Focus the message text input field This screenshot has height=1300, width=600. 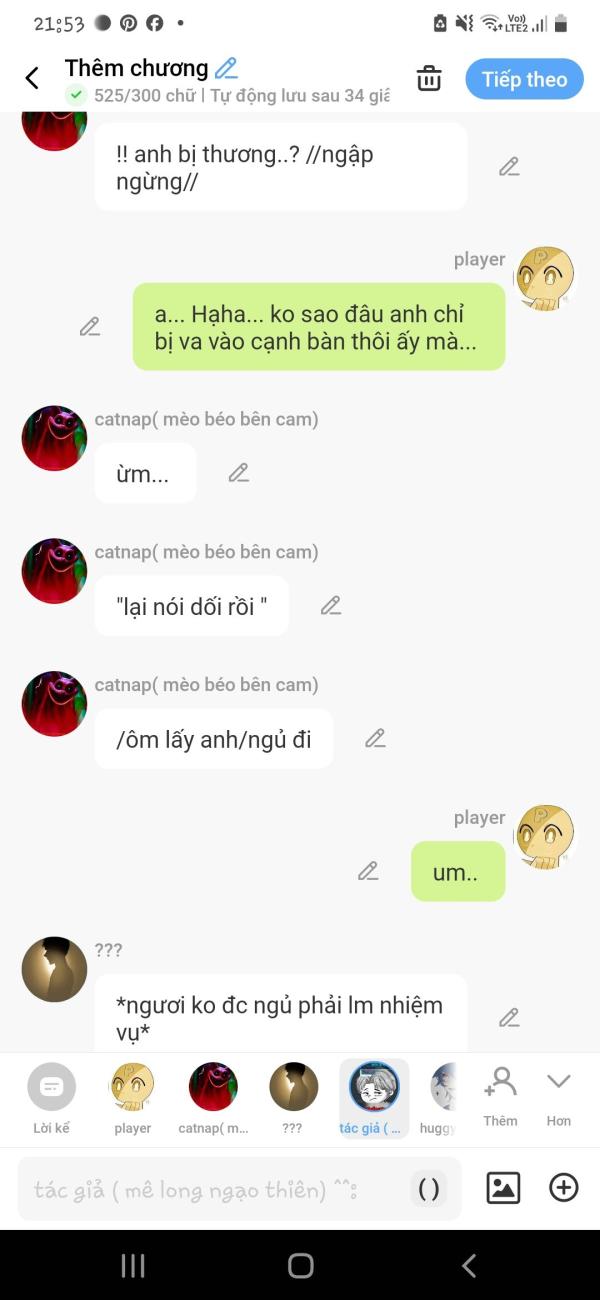[x=215, y=1189]
